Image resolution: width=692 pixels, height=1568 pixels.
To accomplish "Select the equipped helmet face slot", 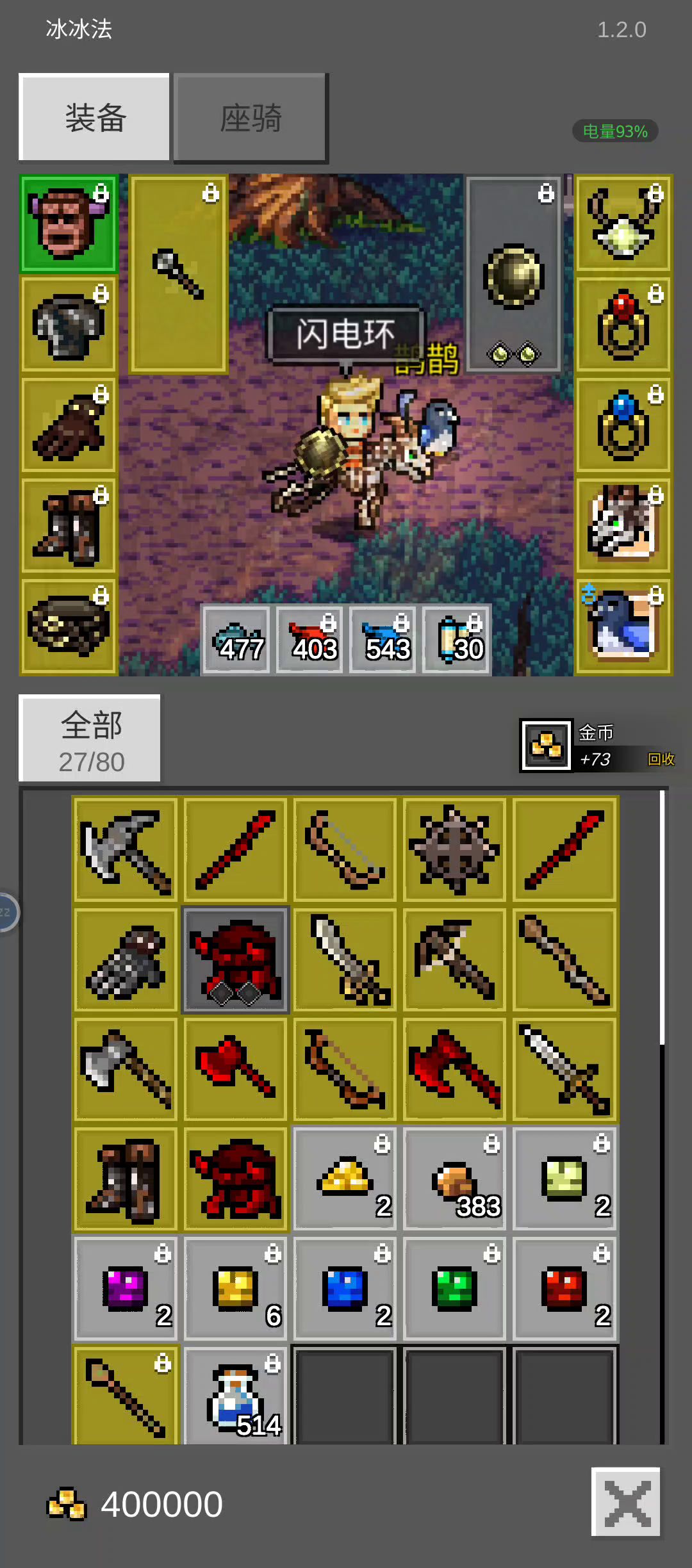I will point(68,224).
